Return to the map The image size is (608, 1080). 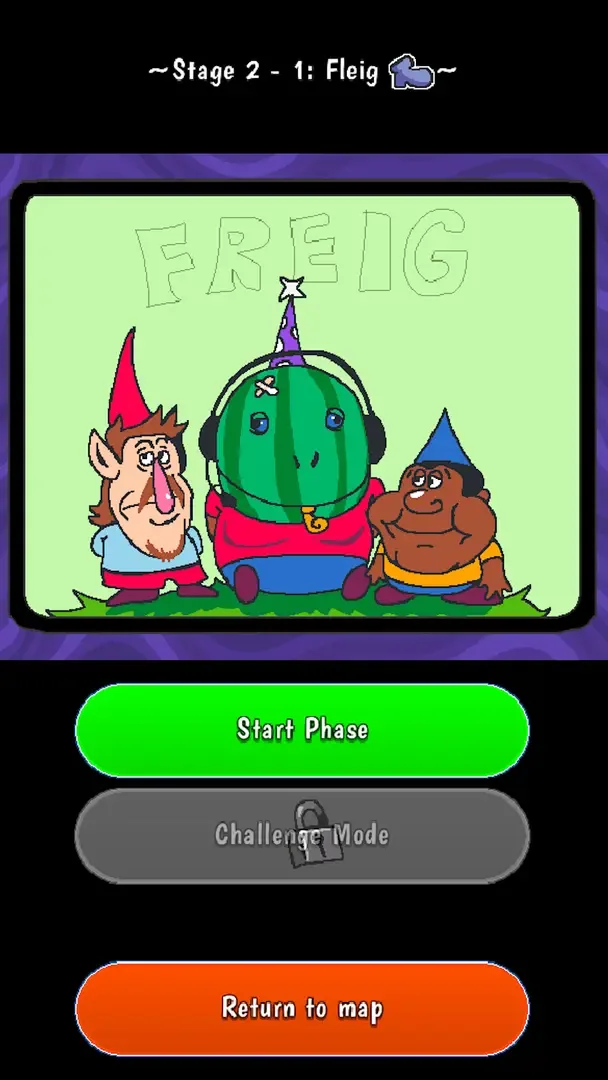click(302, 1008)
